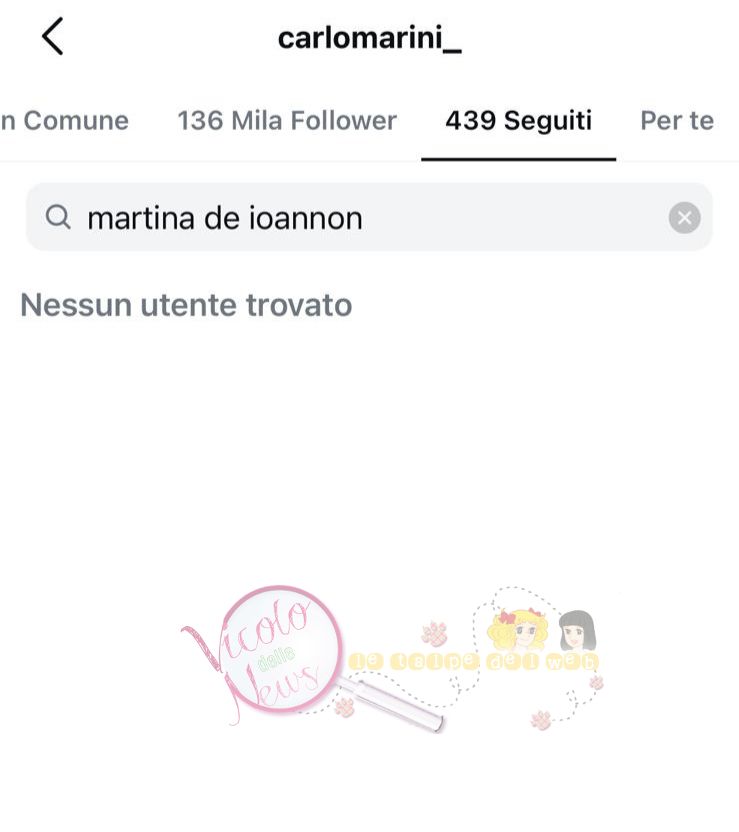
Task: Open the Per te tab
Action: tap(677, 121)
